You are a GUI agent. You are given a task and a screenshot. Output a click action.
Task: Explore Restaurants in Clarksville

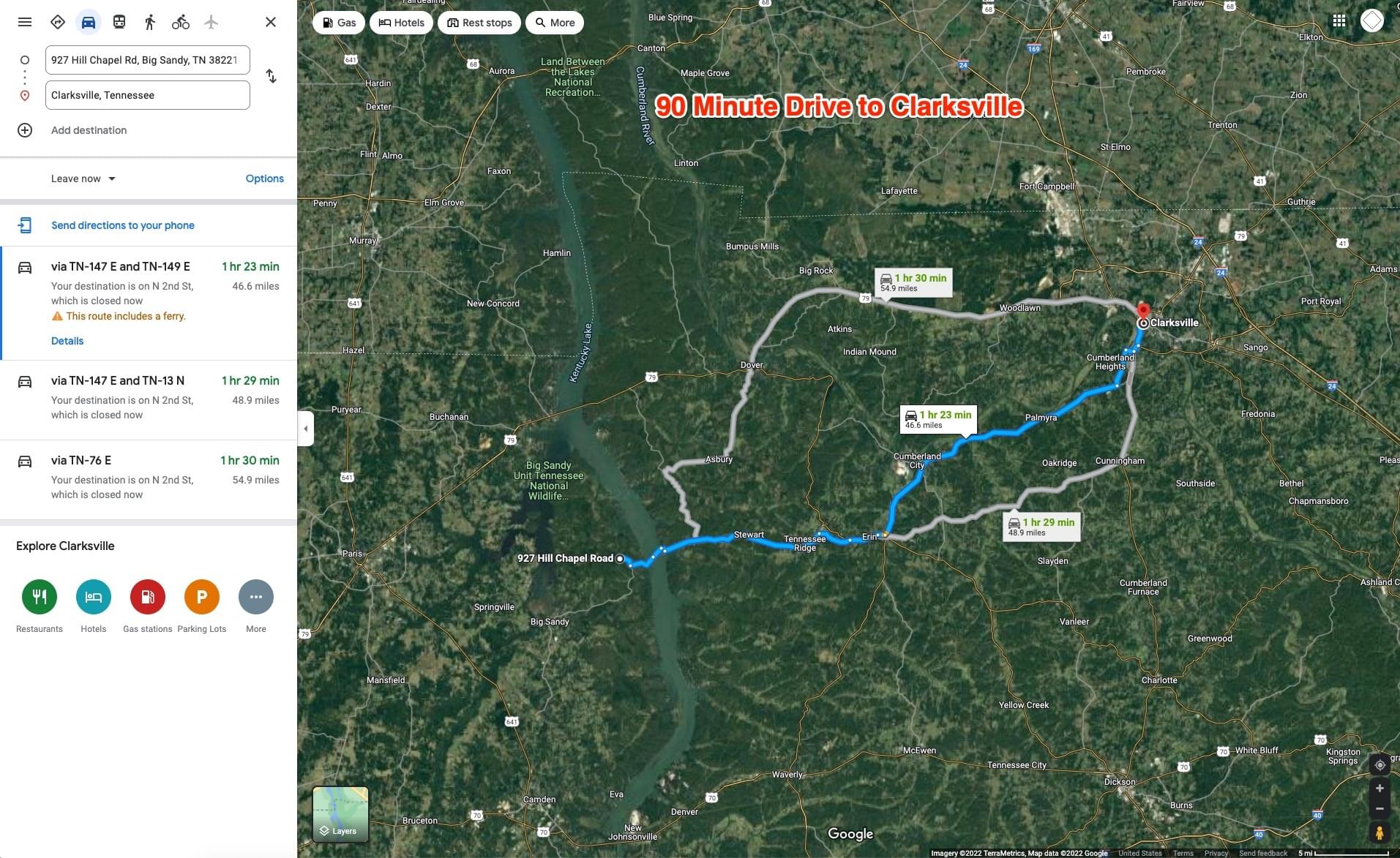coord(40,598)
